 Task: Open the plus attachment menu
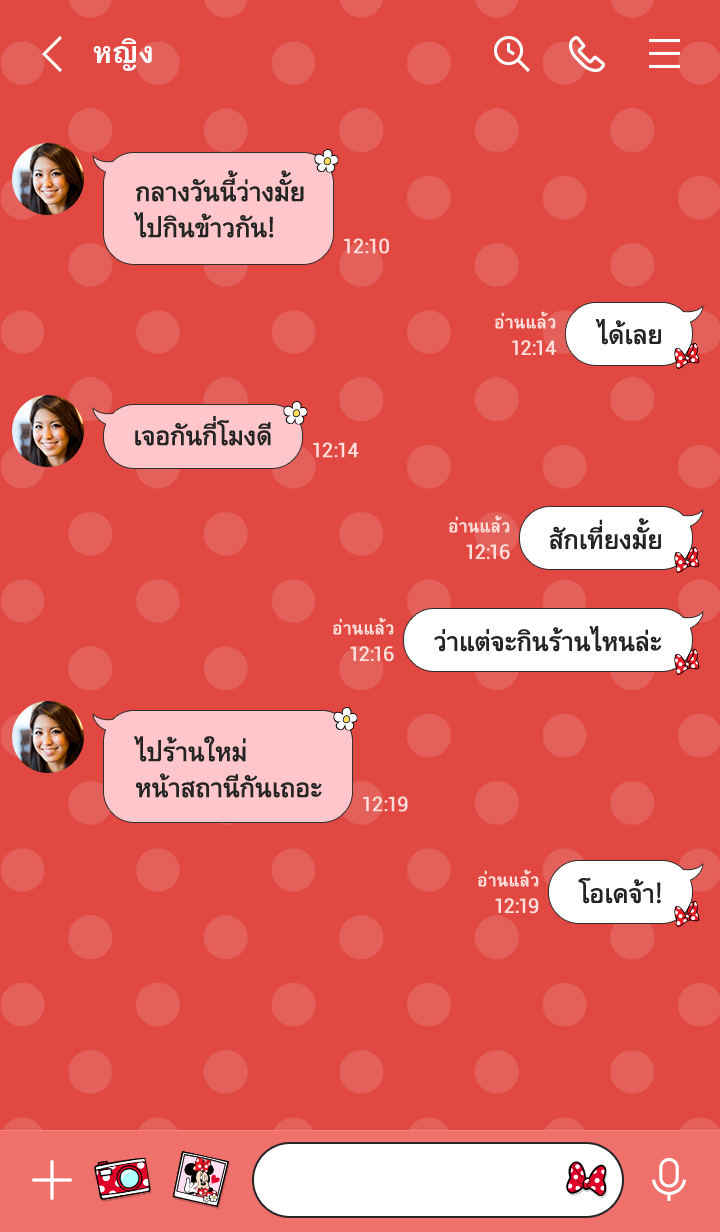click(52, 1181)
